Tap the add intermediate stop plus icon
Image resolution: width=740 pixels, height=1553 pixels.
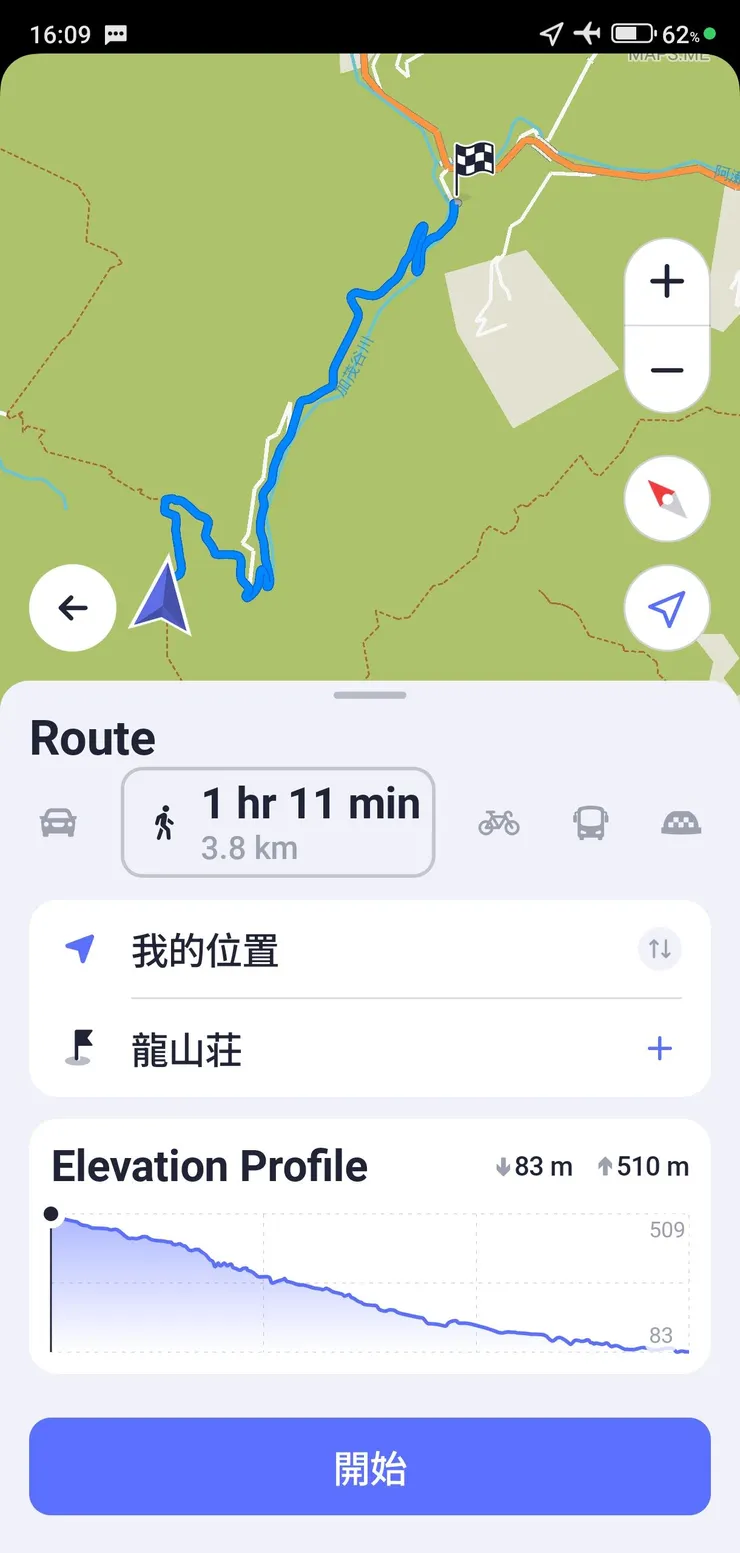tap(659, 1048)
